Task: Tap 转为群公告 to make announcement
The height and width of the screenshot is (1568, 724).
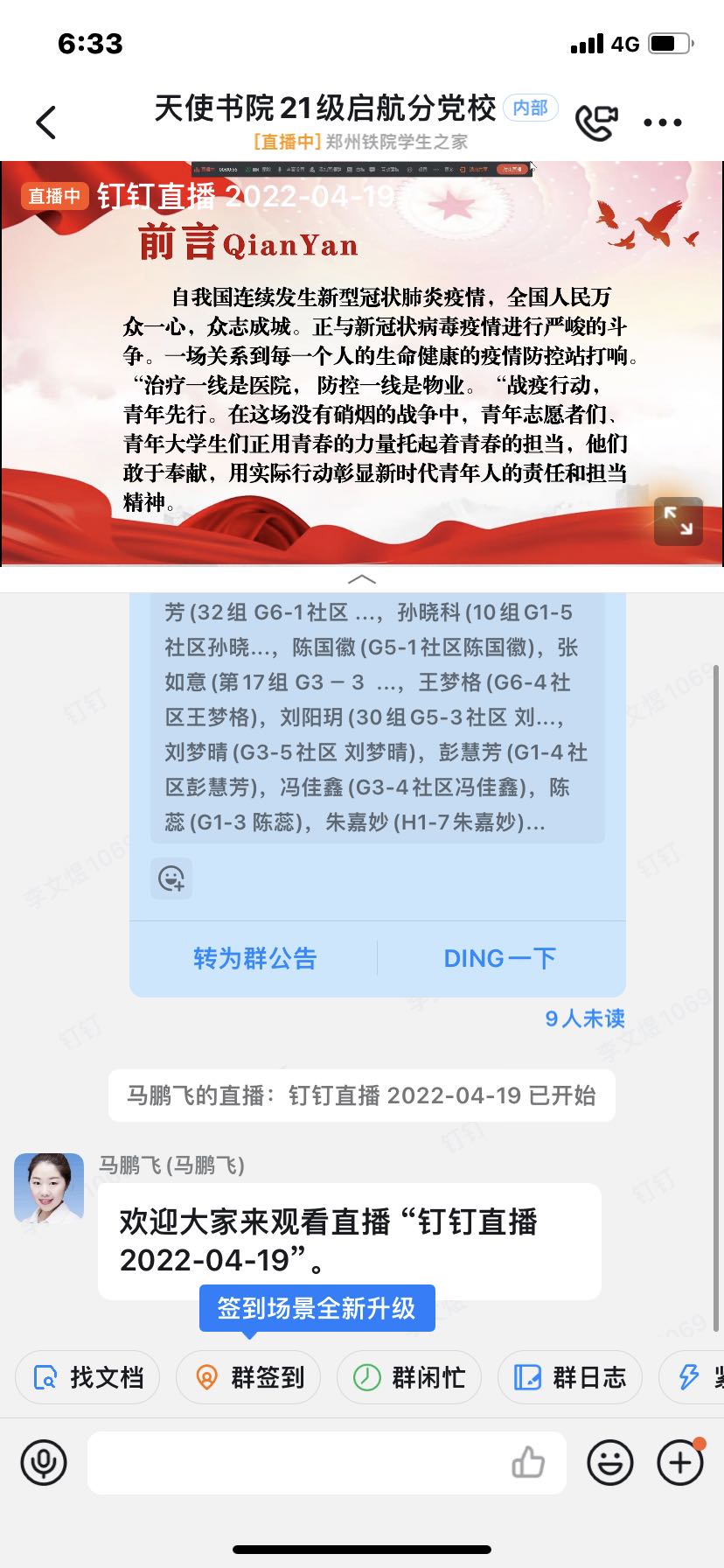Action: pyautogui.click(x=254, y=958)
